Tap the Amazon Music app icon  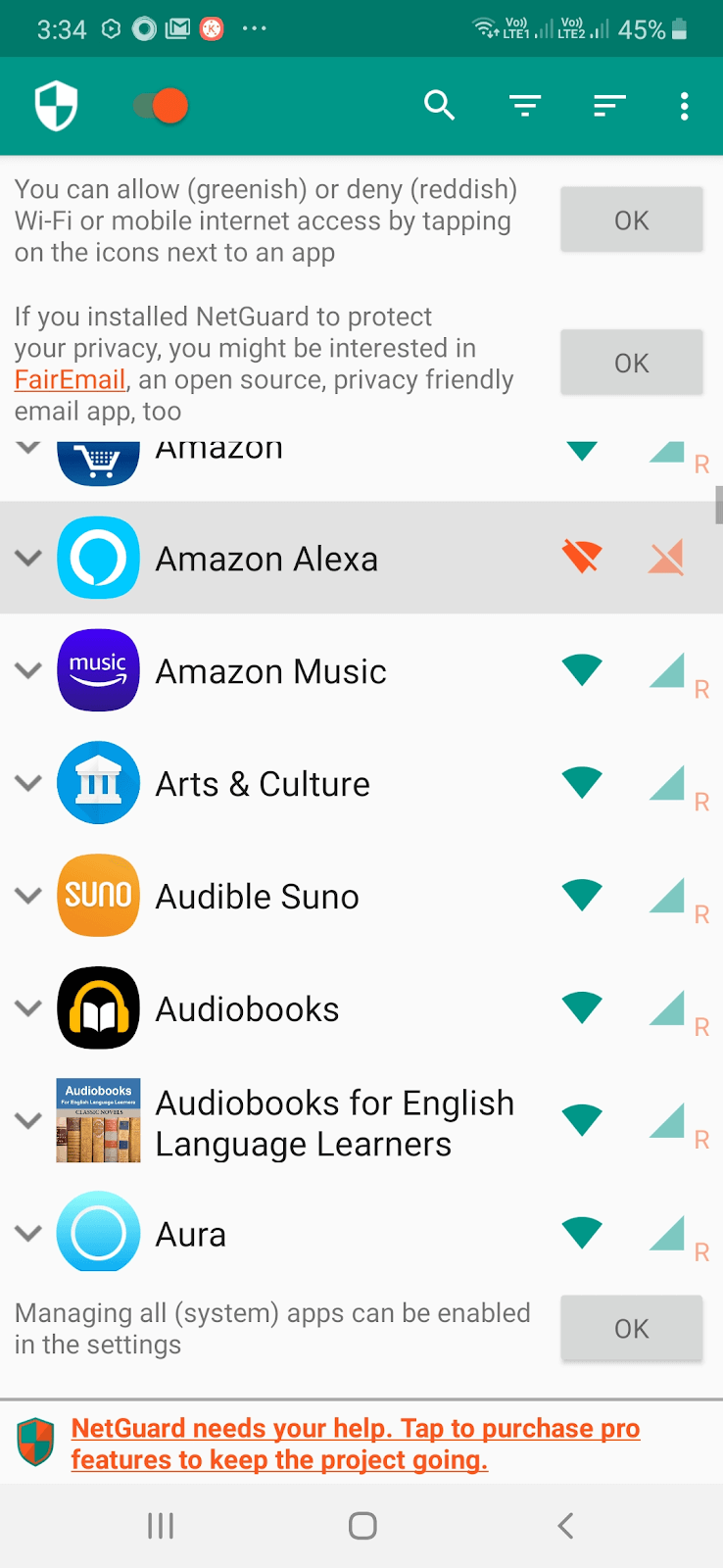(98, 670)
